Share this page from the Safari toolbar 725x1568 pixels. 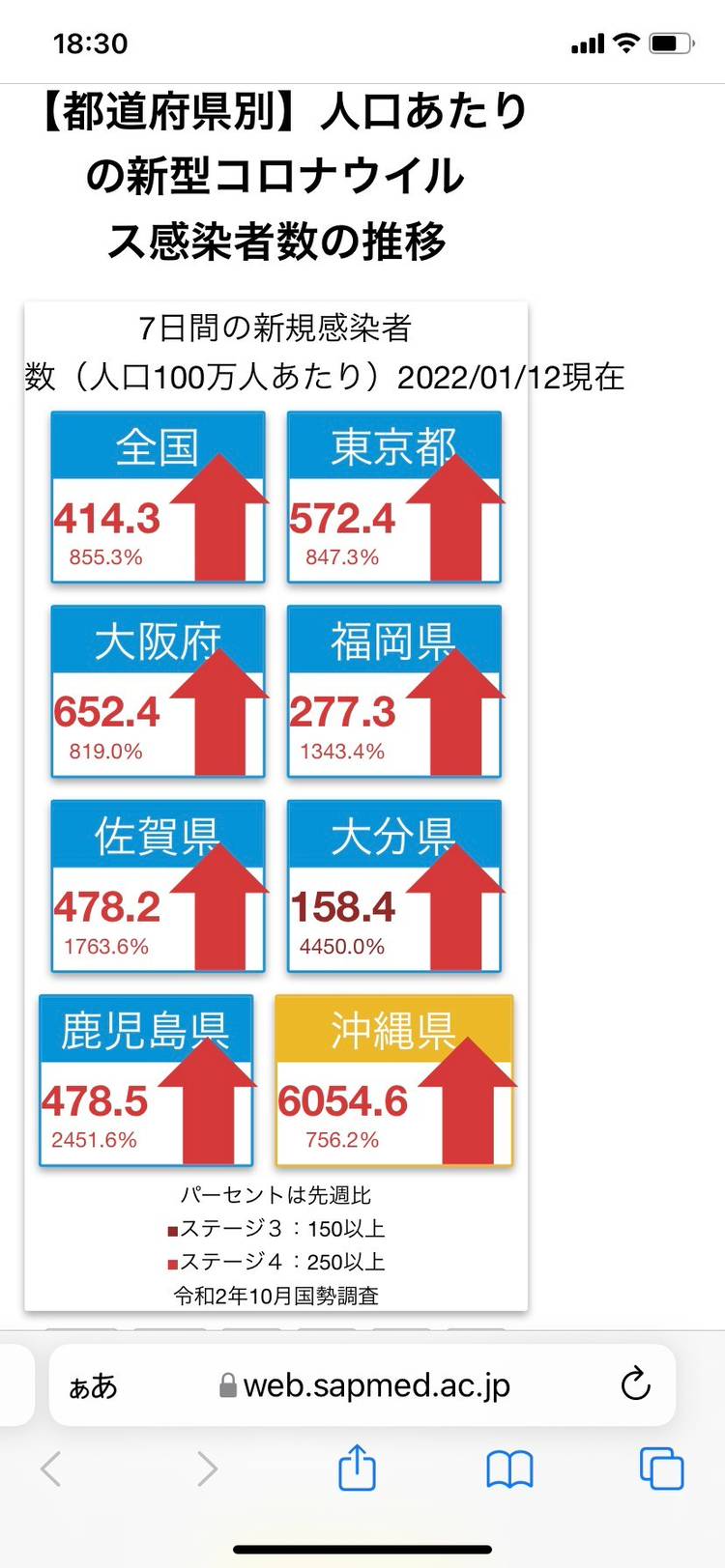pos(357,1468)
